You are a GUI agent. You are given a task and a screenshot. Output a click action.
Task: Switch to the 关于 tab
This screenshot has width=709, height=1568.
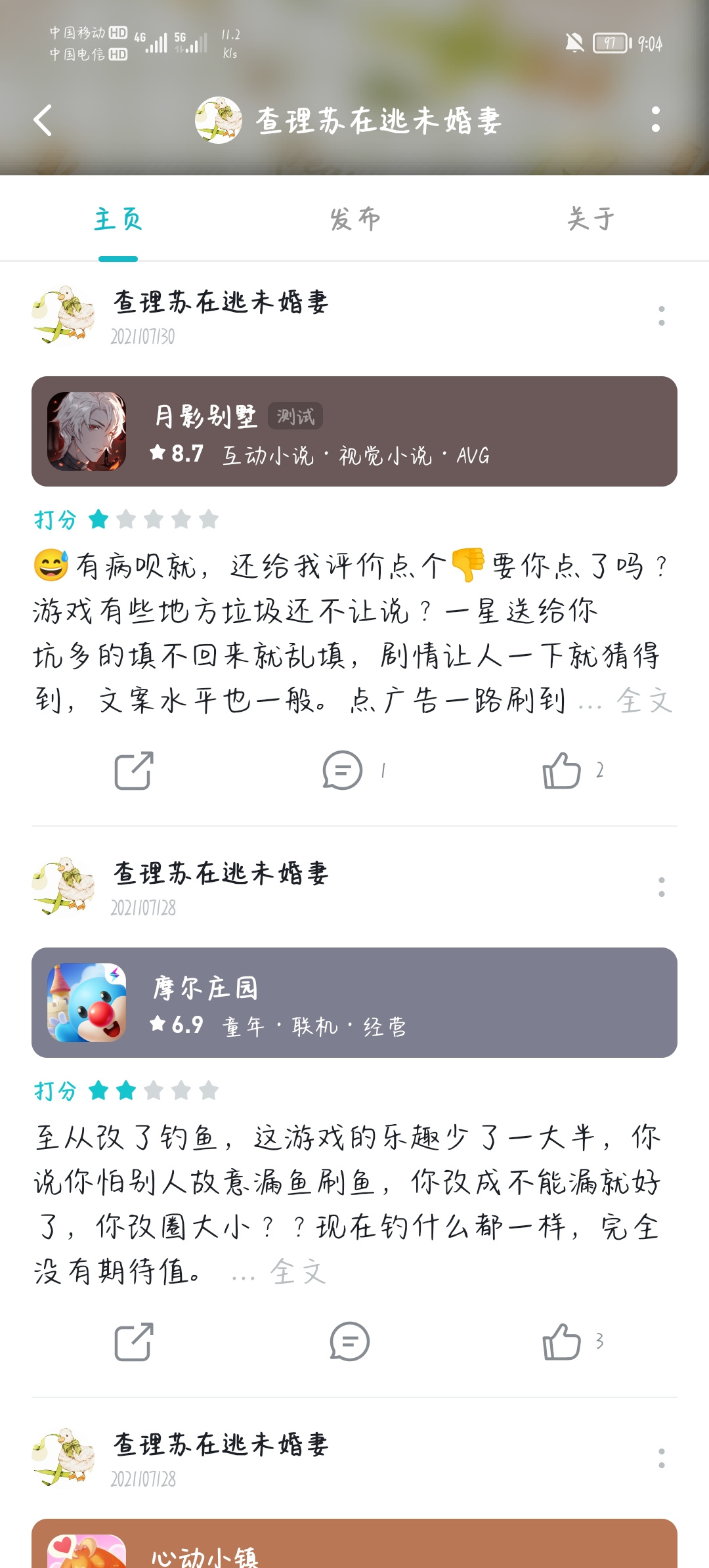(591, 219)
